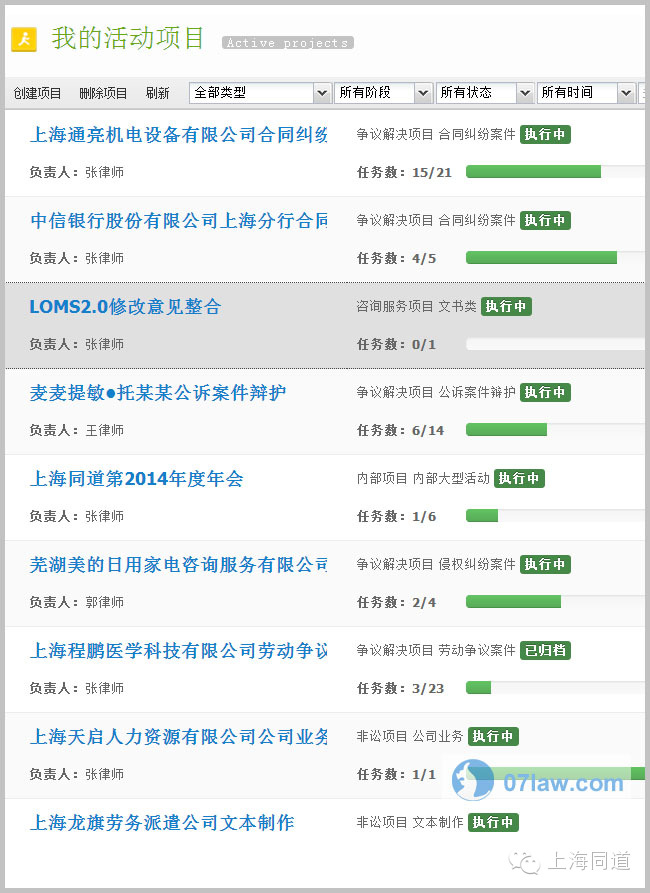This screenshot has height=893, width=650.
Task: Open the 全部类型 dropdown
Action: click(x=260, y=92)
